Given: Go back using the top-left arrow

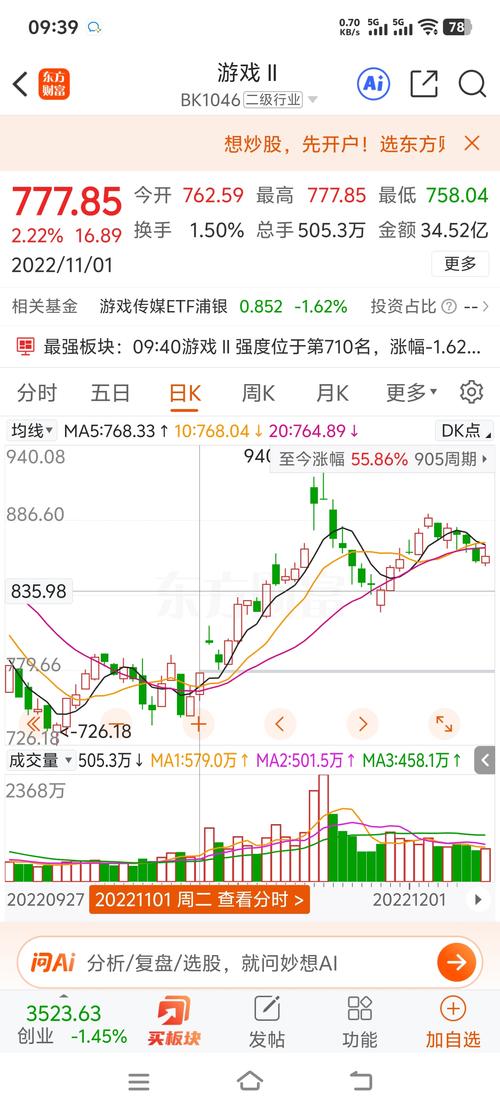Looking at the screenshot, I should tap(20, 84).
